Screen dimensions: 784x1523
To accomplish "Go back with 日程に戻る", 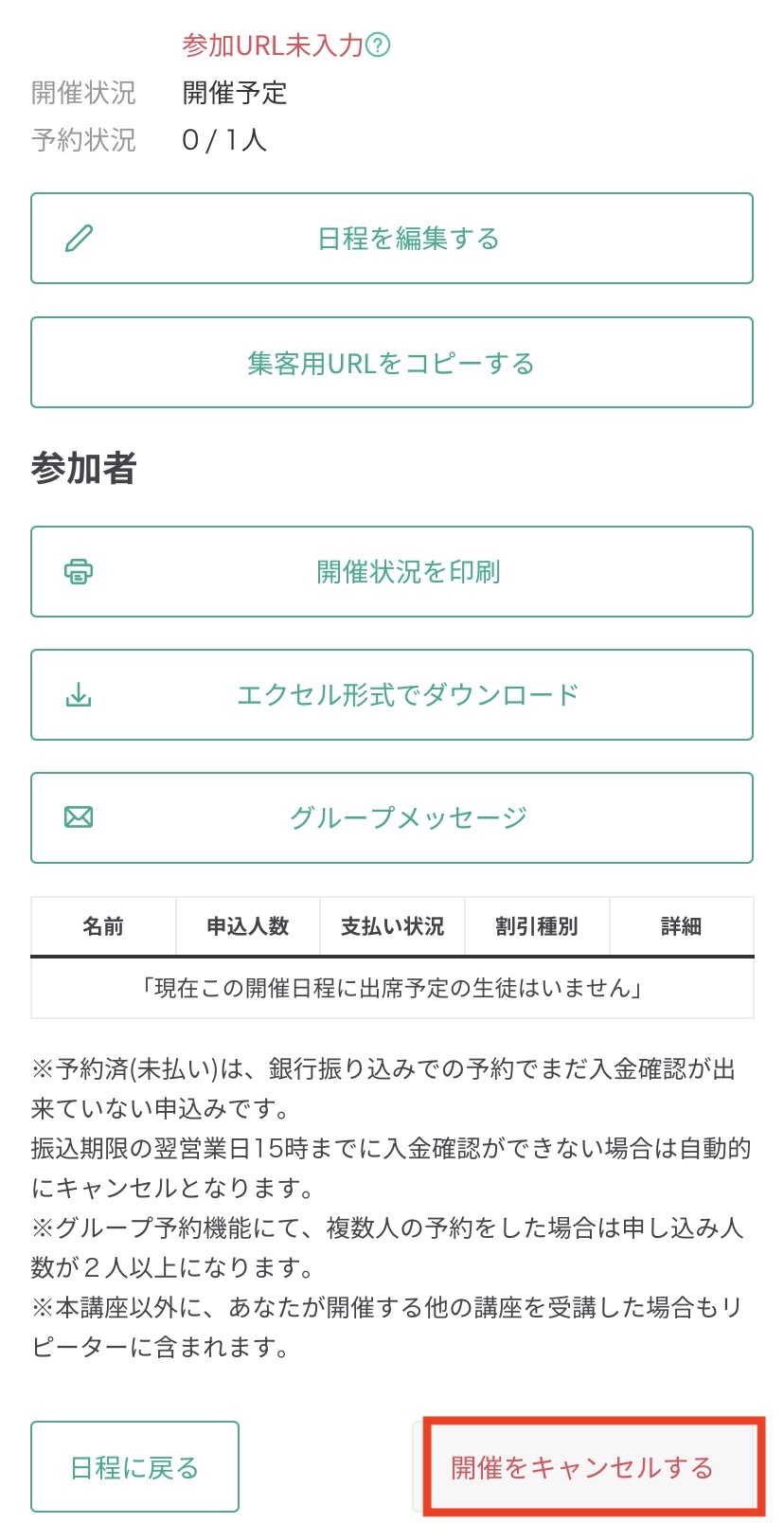I will coord(134,1467).
